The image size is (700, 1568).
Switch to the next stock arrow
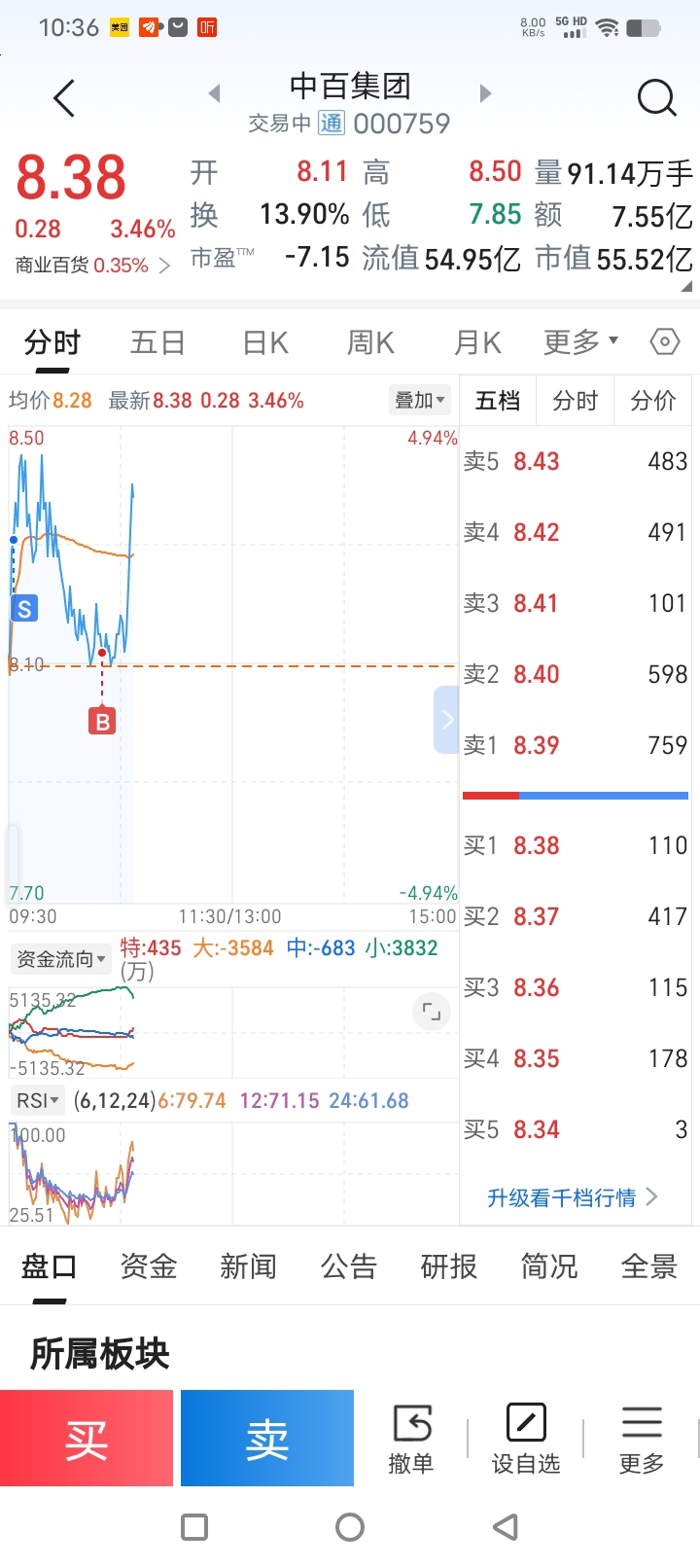coord(486,94)
